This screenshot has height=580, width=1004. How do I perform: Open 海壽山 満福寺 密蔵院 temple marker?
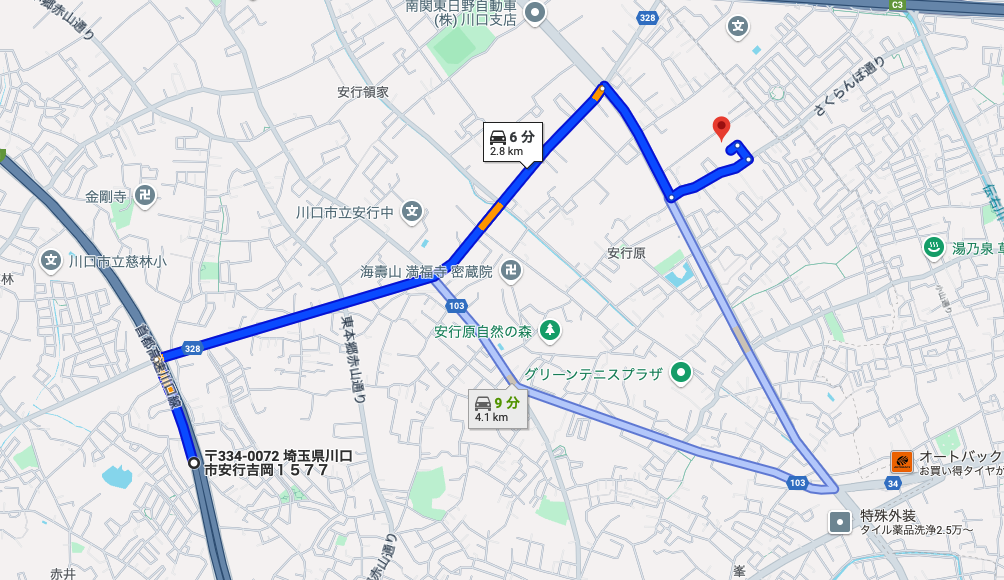(512, 271)
